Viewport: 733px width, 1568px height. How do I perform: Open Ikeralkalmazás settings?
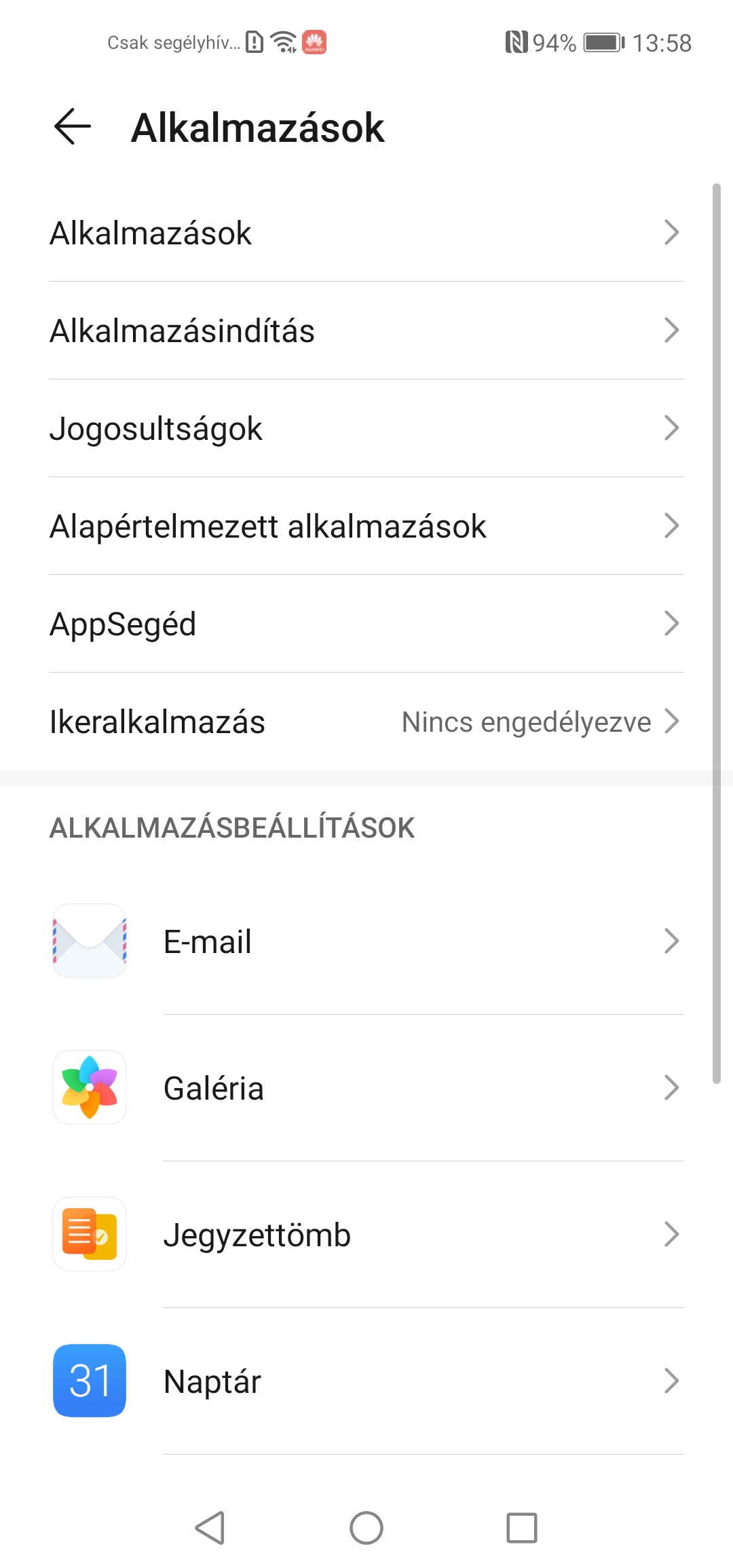pos(366,722)
